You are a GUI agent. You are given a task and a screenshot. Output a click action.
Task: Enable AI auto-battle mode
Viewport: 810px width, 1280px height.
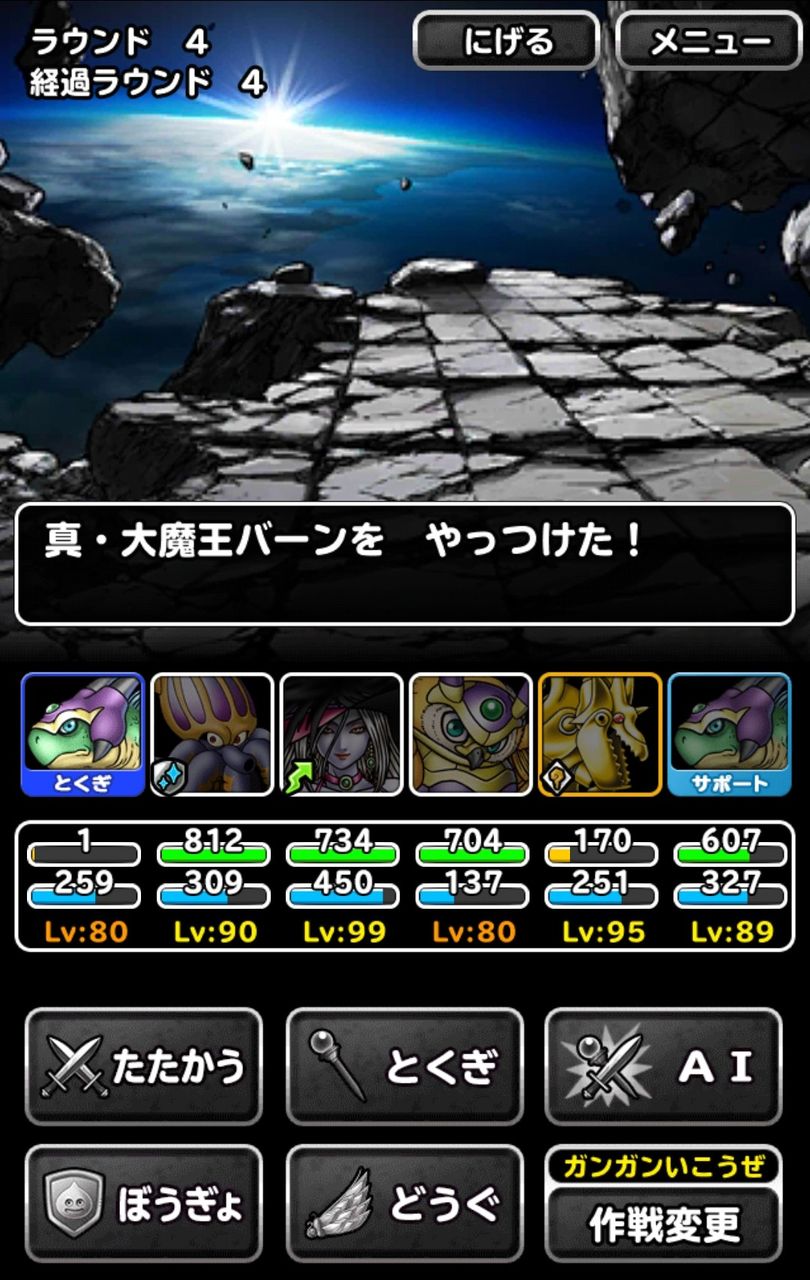pos(663,1064)
